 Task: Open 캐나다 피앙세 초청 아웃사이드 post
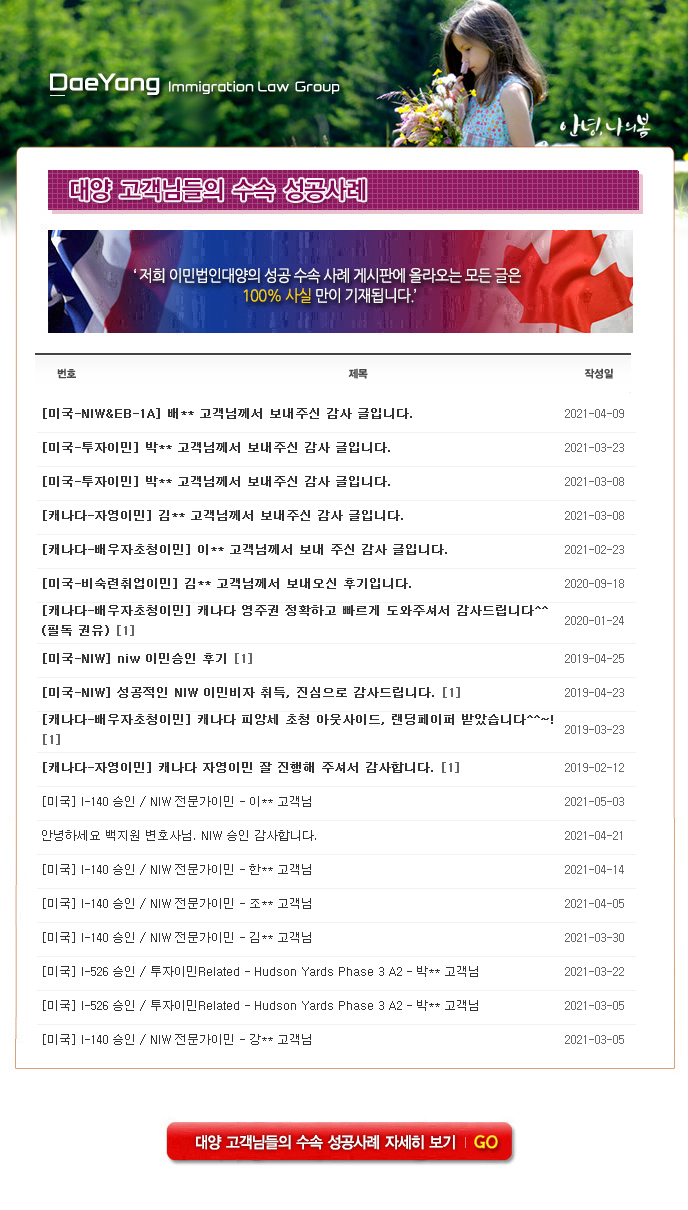click(297, 720)
